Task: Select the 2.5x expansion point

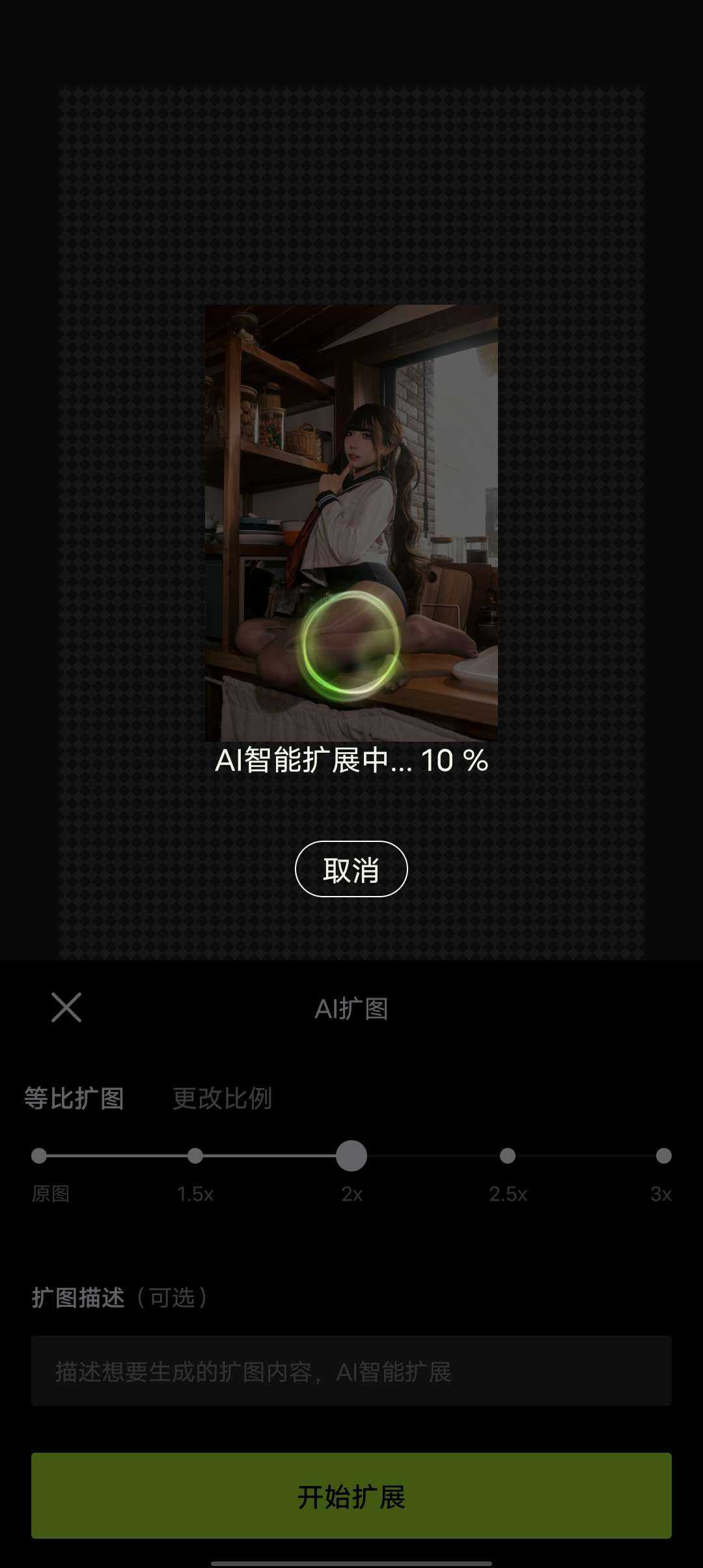Action: coord(508,1156)
